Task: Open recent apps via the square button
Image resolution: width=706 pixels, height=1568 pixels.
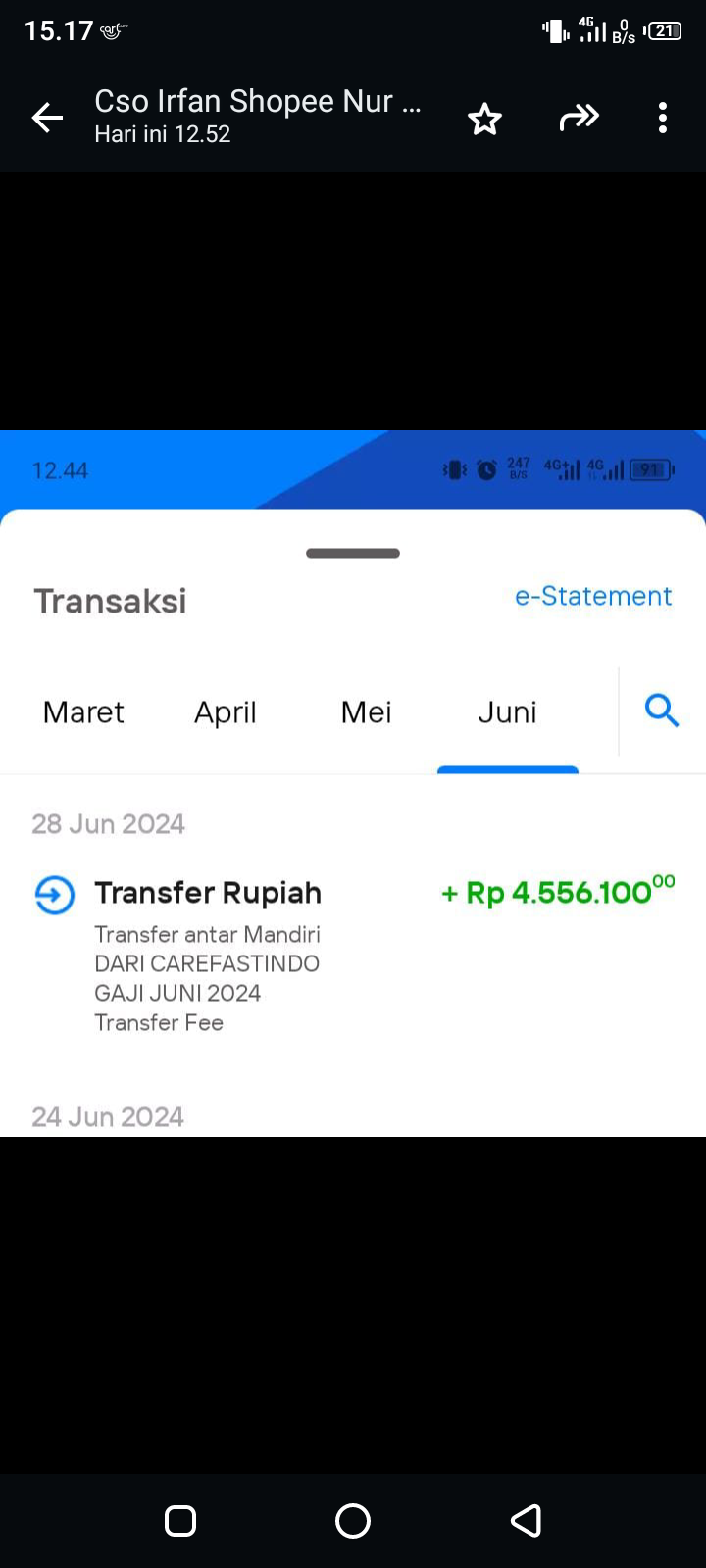Action: 180,1521
